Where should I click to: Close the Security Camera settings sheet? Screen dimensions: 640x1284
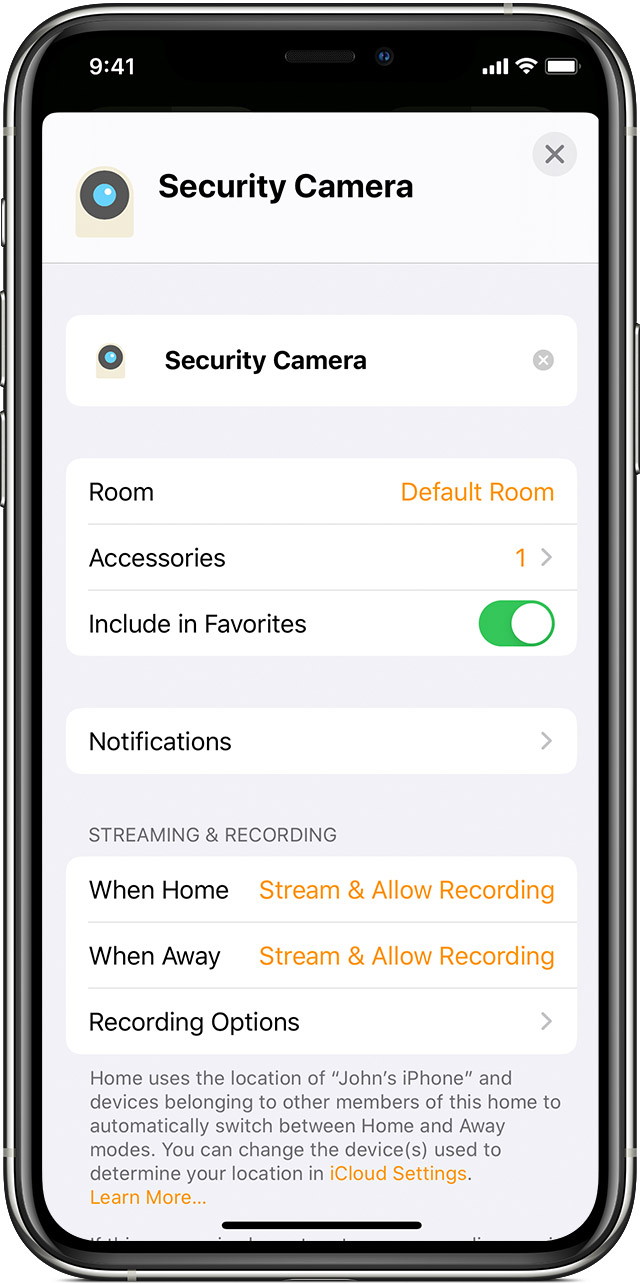pyautogui.click(x=554, y=154)
